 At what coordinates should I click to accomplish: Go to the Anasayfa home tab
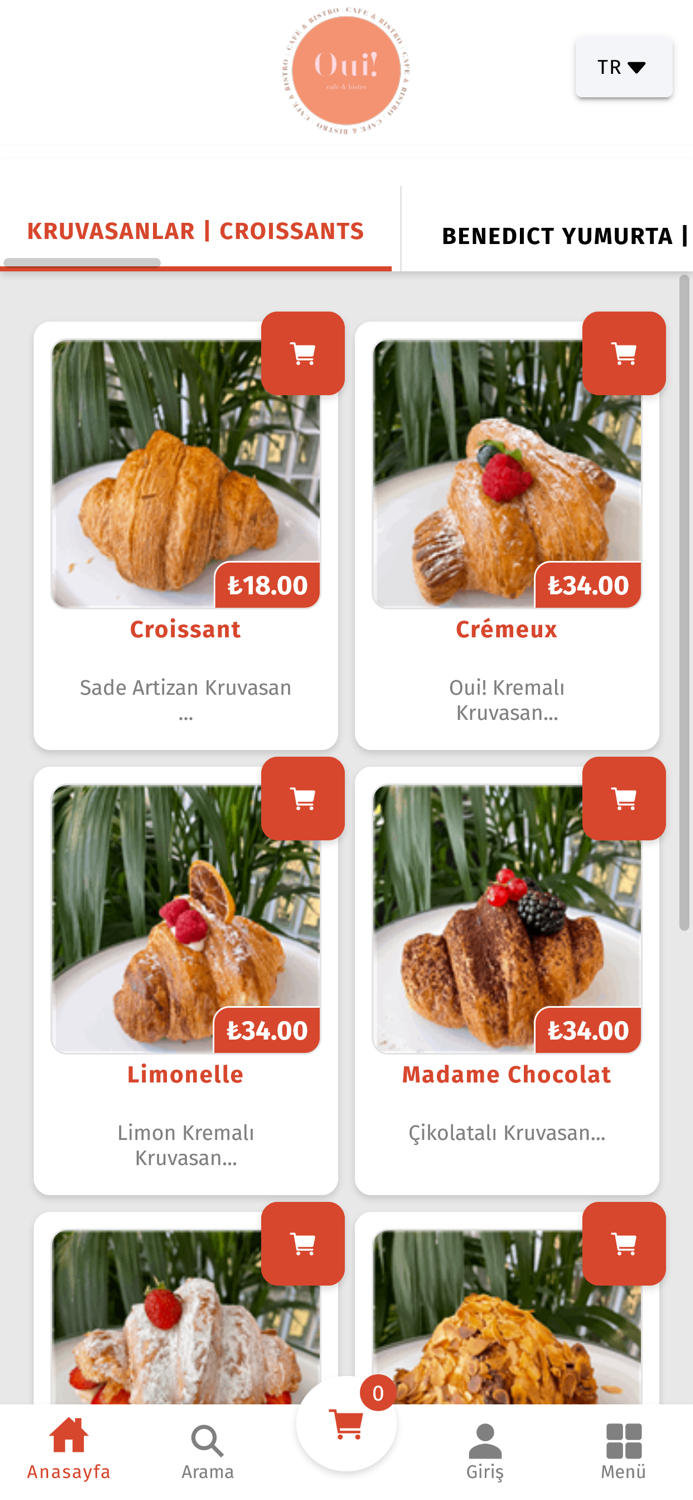click(69, 1450)
